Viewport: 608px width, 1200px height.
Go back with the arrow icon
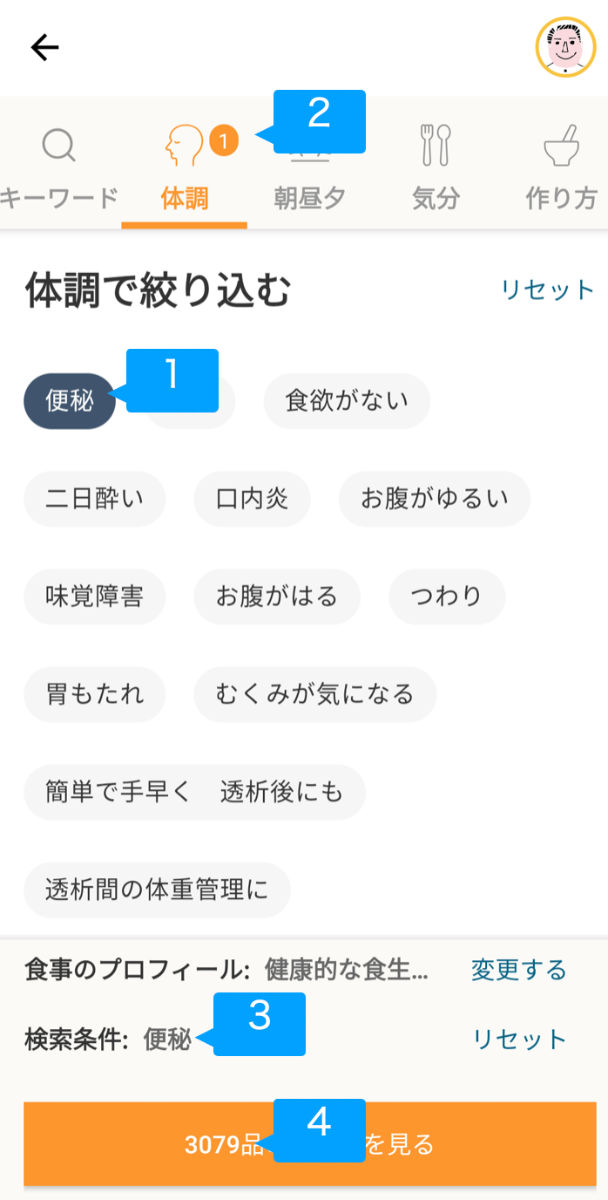(45, 47)
